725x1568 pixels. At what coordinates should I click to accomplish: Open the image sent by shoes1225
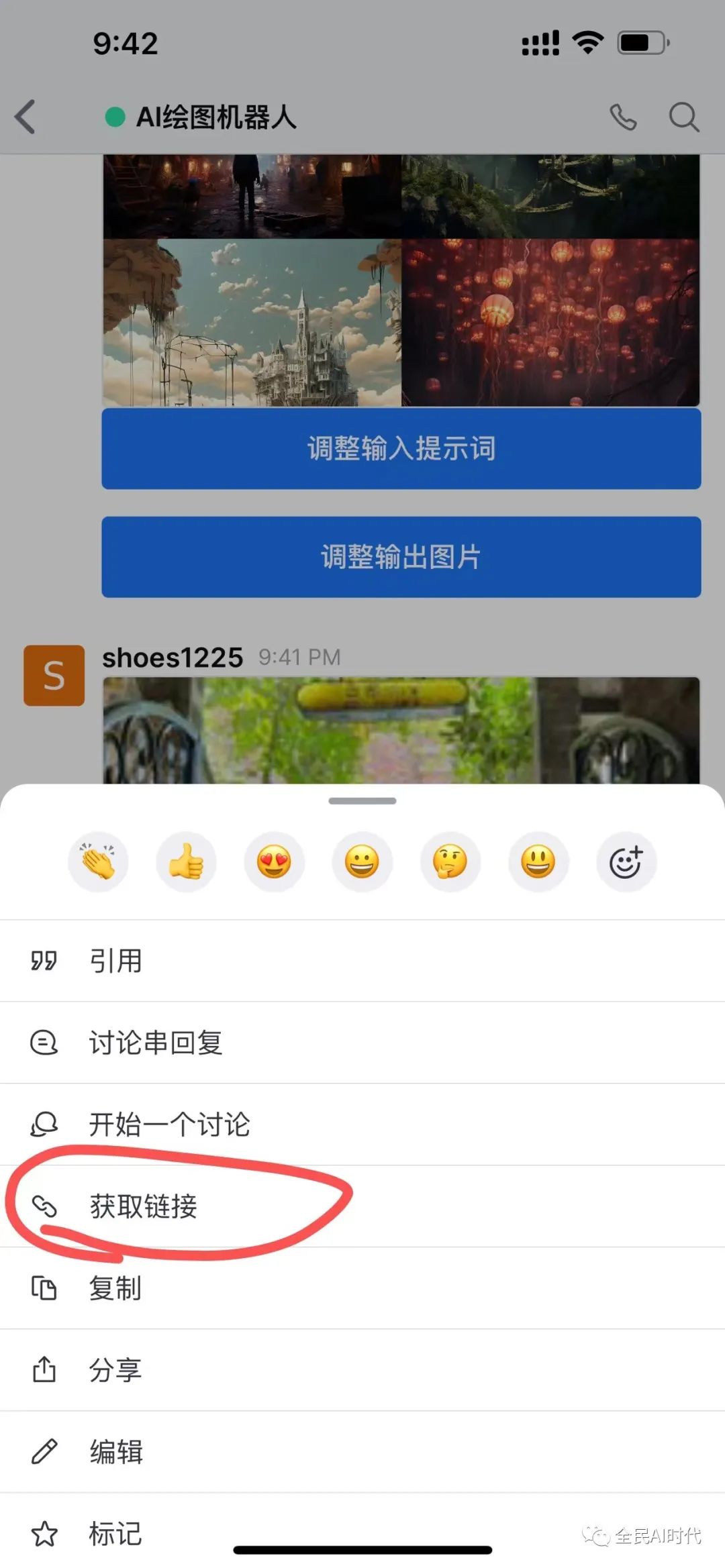401,731
